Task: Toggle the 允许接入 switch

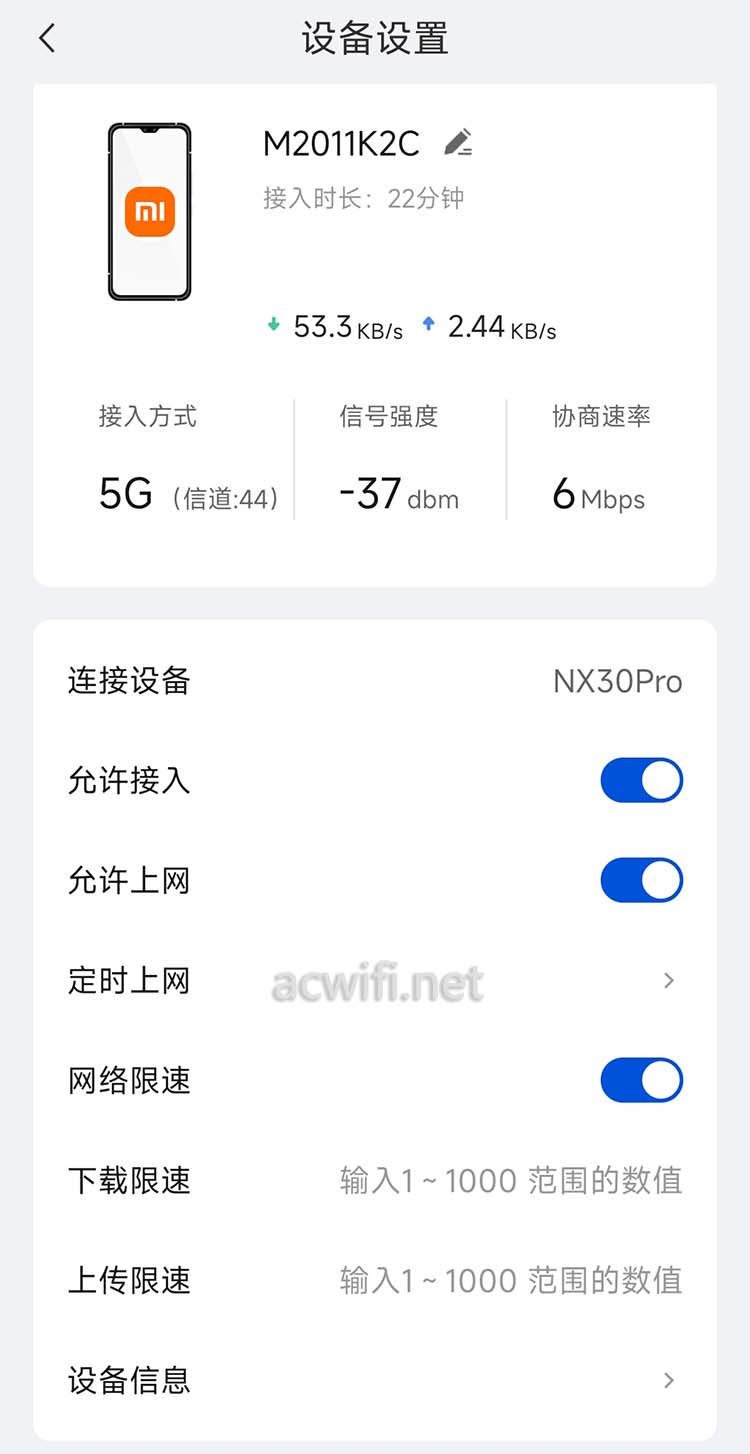Action: pos(641,780)
